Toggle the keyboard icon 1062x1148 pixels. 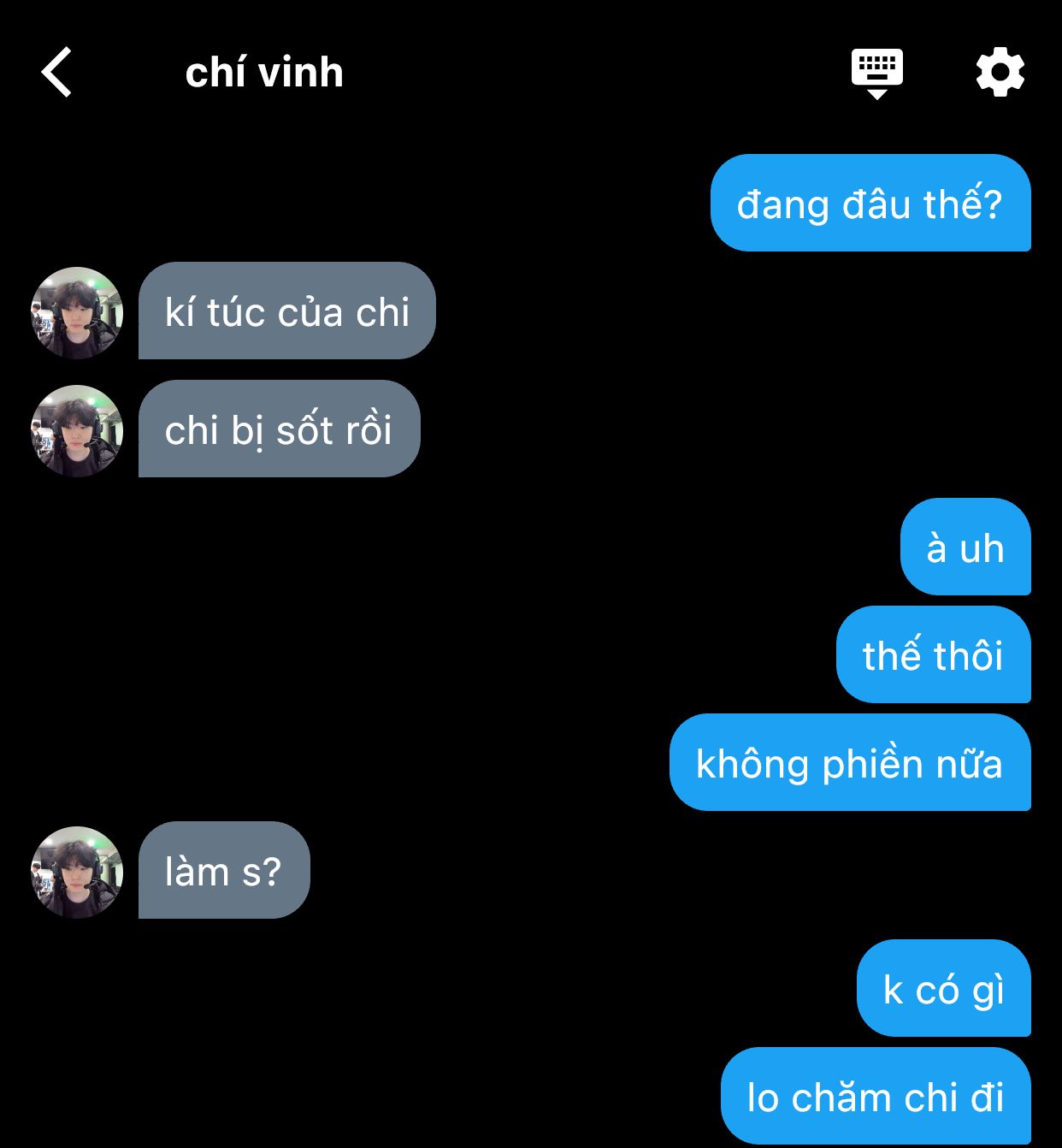tap(876, 72)
